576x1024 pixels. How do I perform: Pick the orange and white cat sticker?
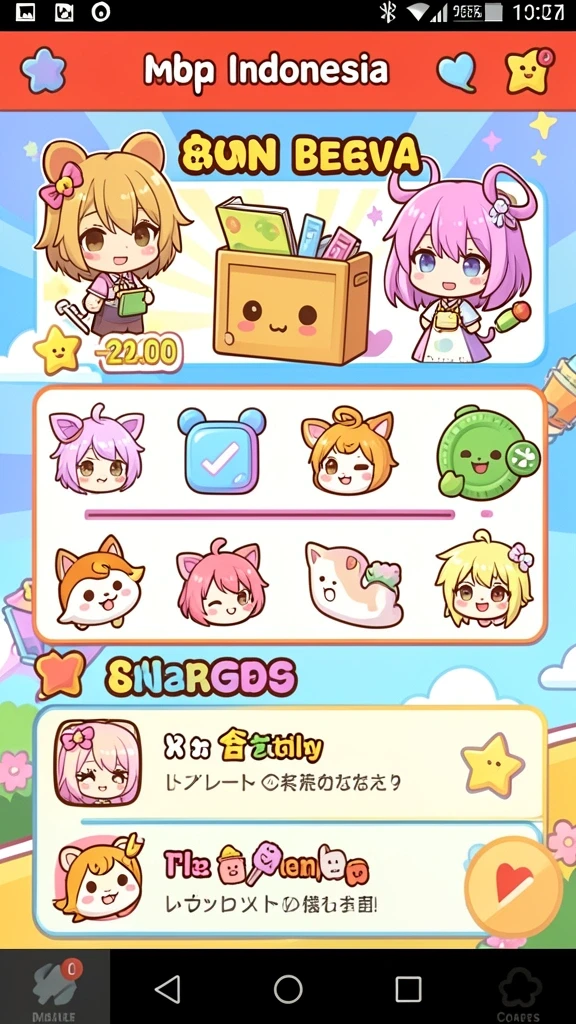(99, 581)
